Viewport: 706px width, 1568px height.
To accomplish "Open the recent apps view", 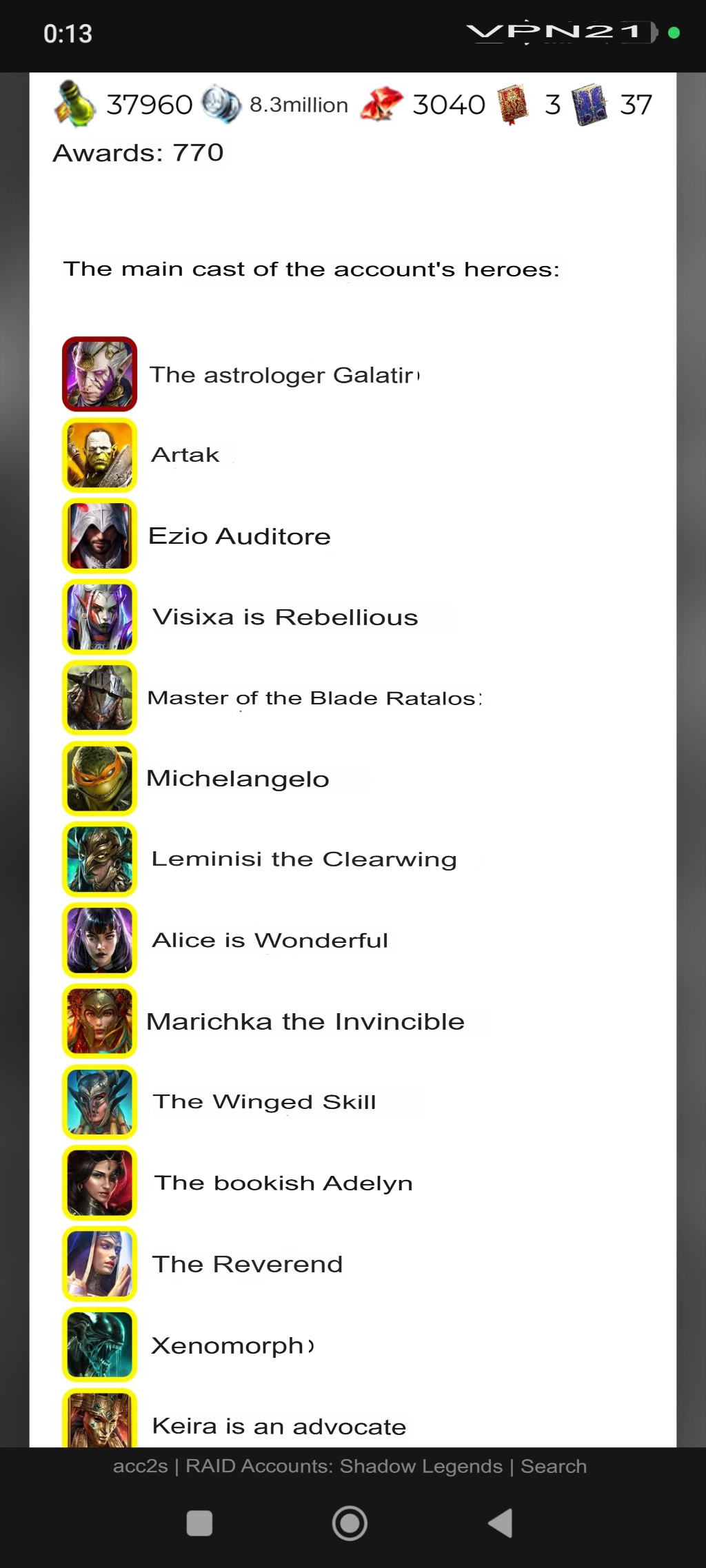I will [199, 1523].
